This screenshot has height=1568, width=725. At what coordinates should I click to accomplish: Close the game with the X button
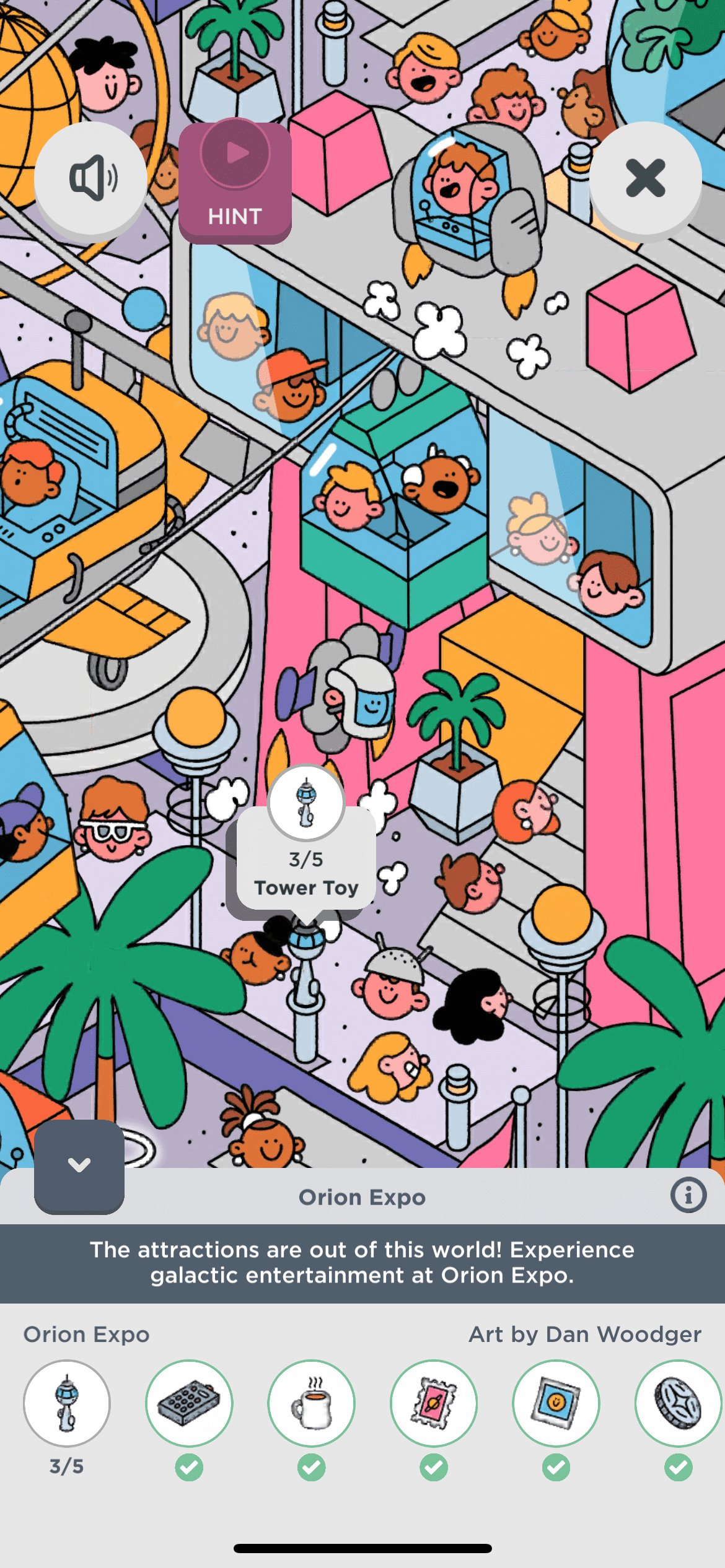pos(645,178)
